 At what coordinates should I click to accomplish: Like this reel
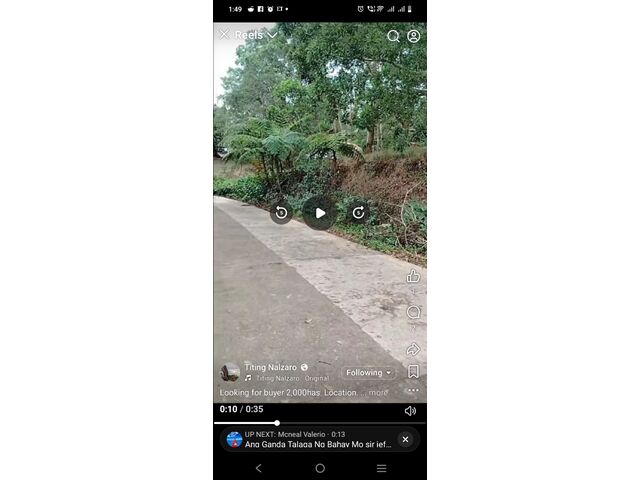click(413, 276)
